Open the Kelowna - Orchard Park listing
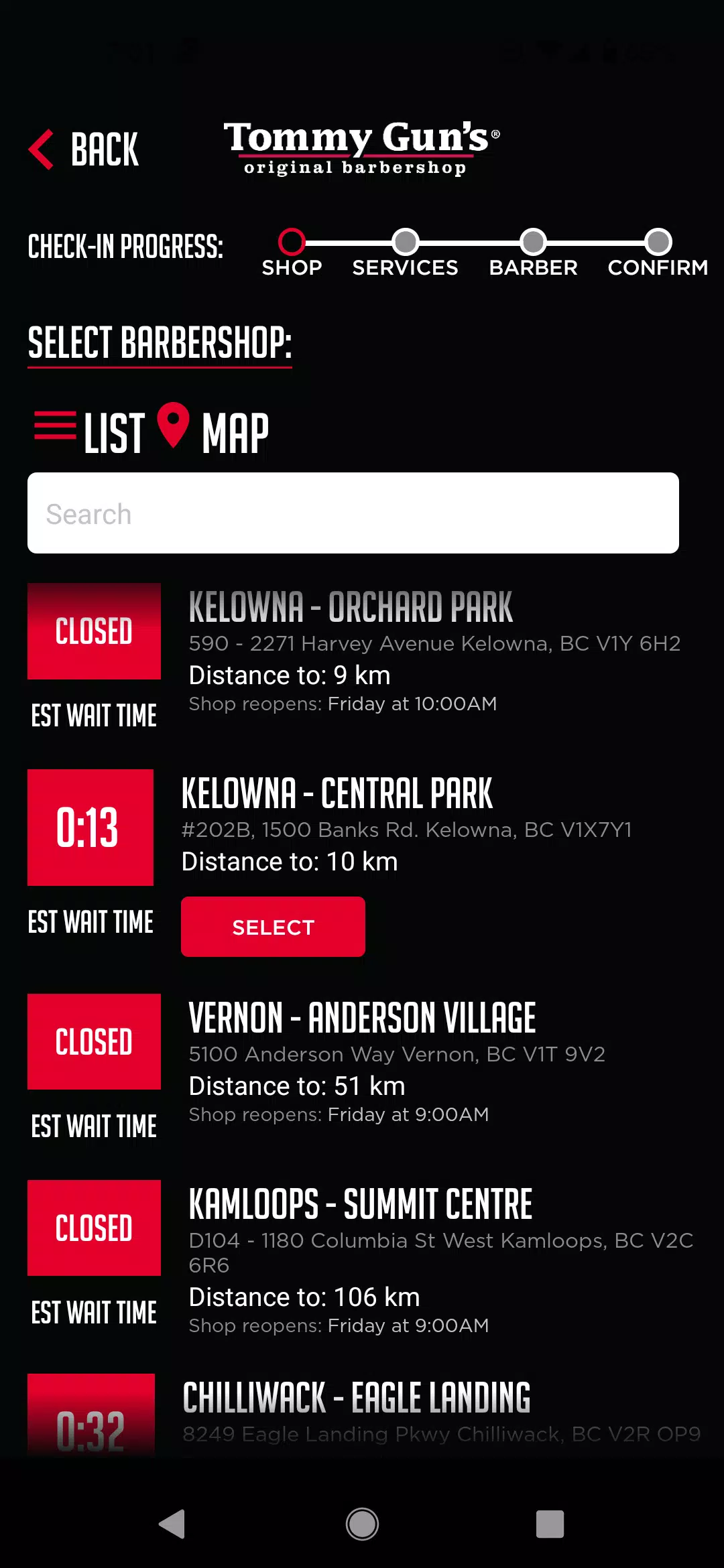Screen dimensions: 724x1568 (351, 608)
